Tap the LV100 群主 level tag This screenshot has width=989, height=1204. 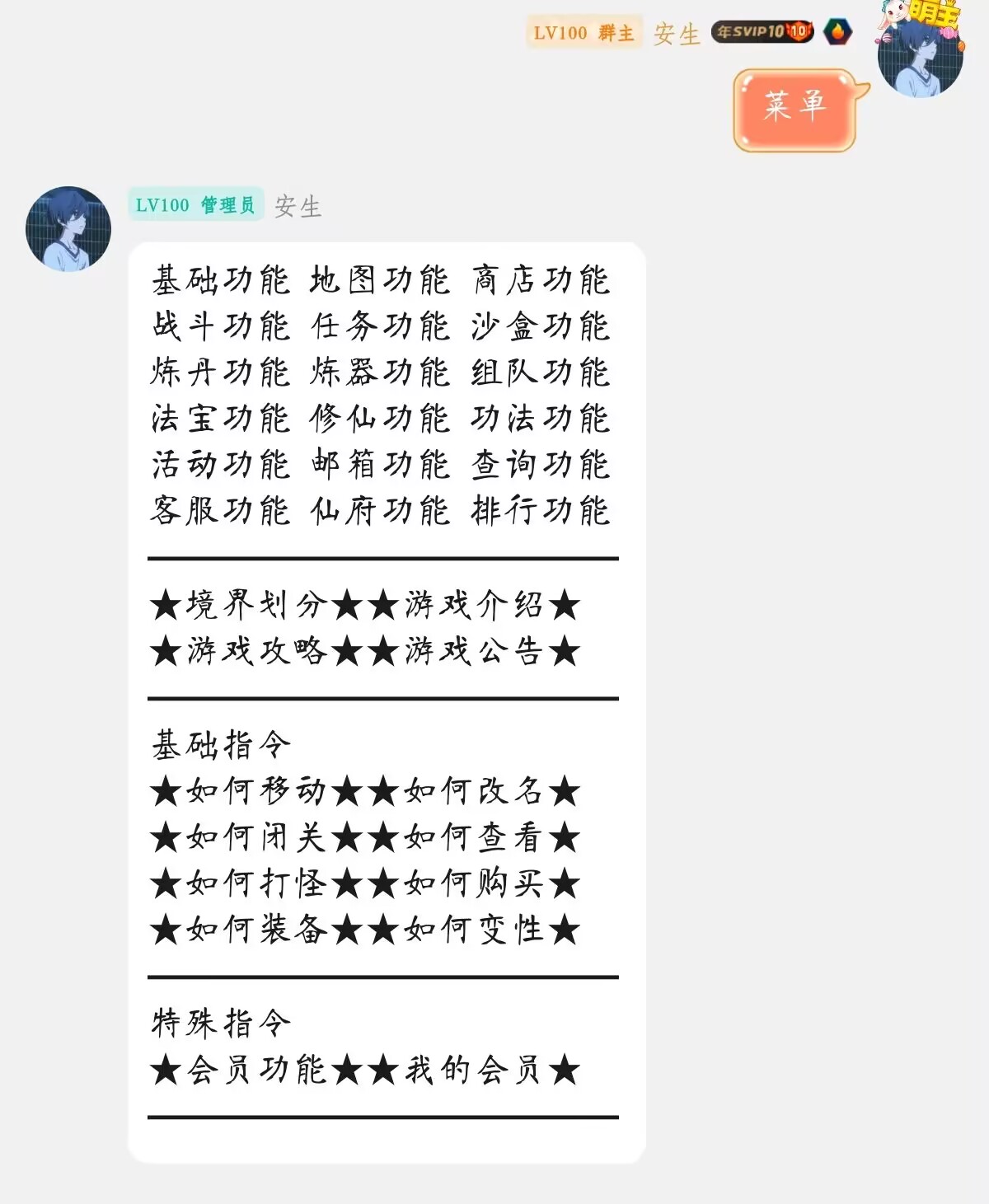point(584,33)
